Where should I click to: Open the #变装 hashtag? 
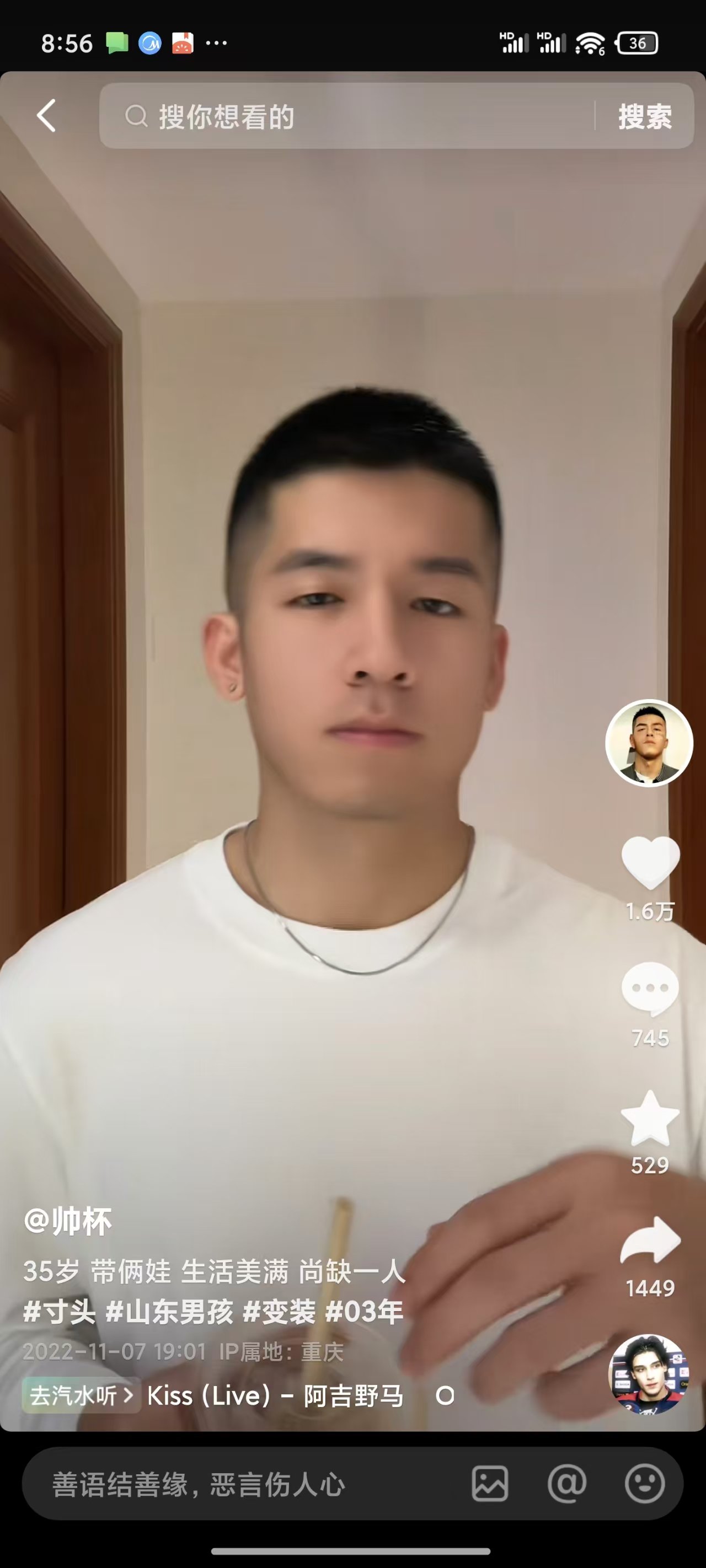tap(280, 1311)
